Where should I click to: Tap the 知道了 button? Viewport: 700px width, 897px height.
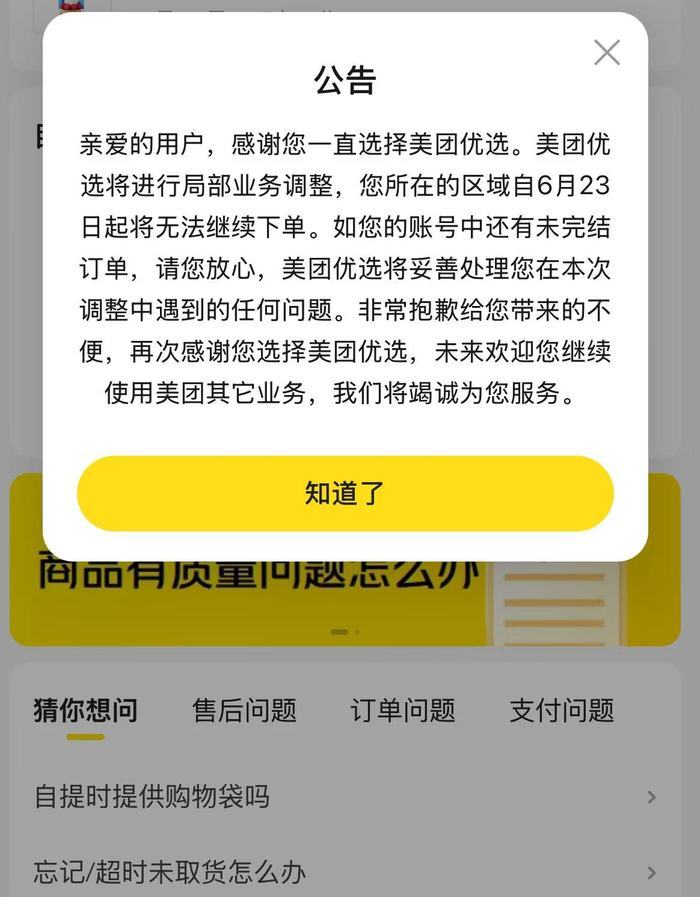pos(345,493)
